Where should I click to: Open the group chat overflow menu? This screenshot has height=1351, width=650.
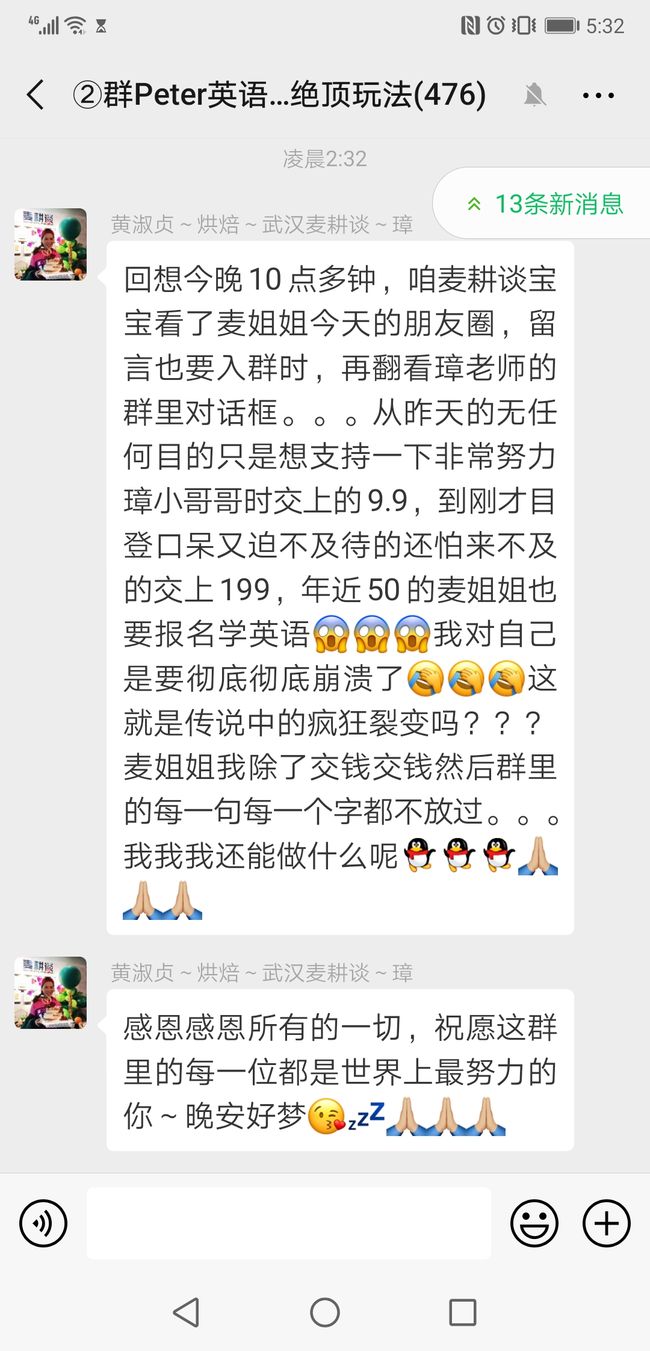[x=598, y=96]
